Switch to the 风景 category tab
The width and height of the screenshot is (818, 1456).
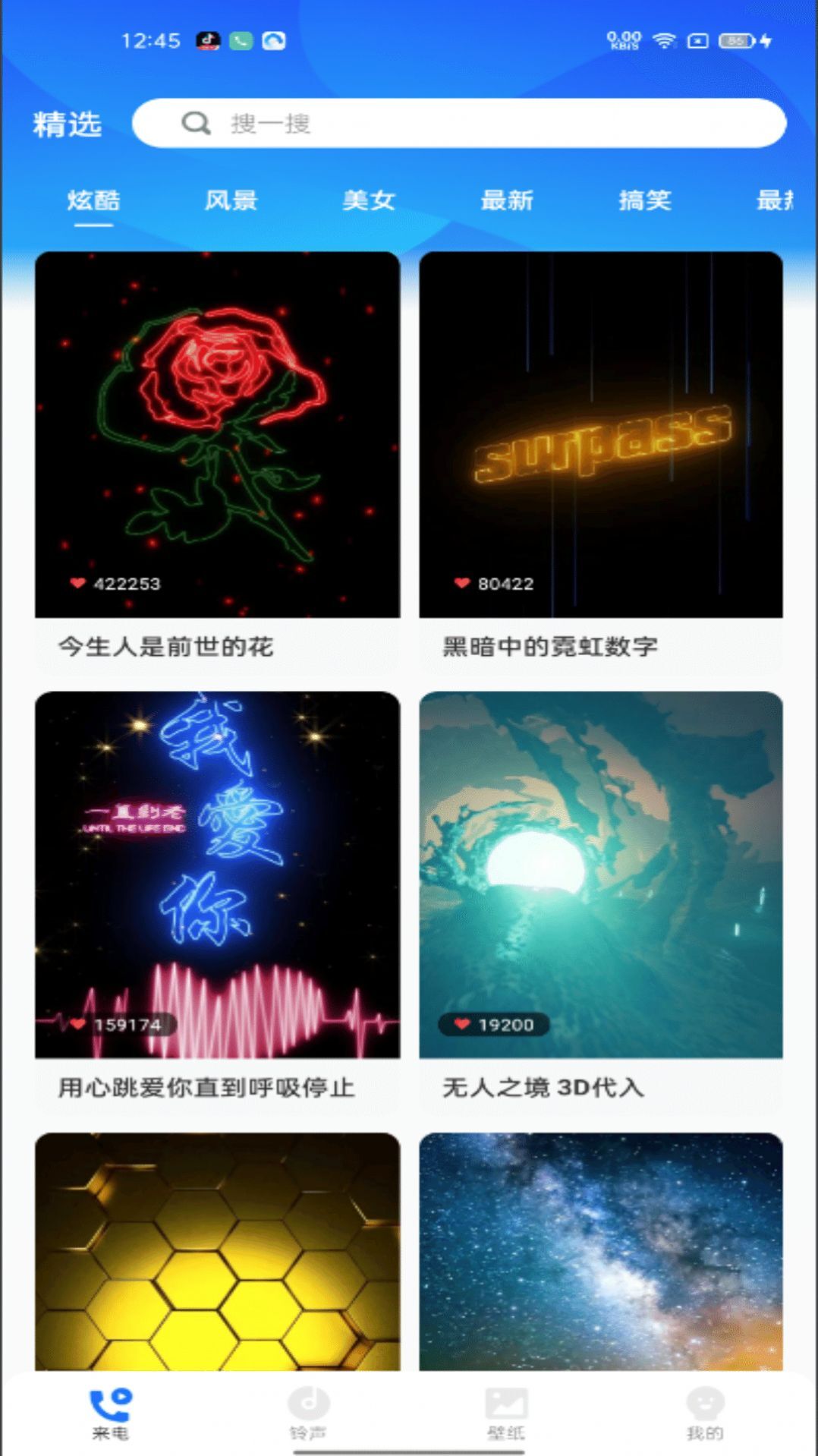(x=230, y=200)
